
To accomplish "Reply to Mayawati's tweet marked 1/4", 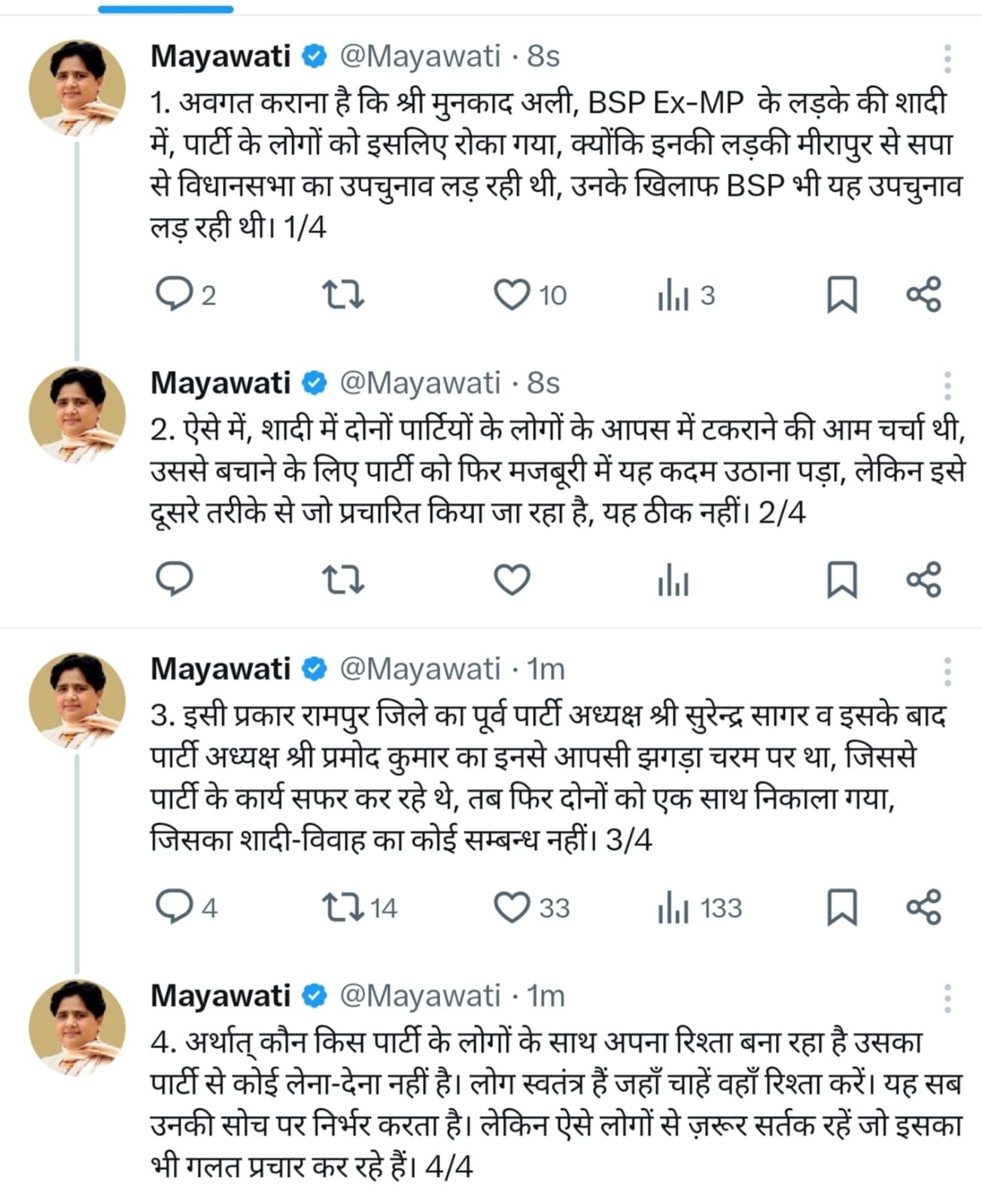I will (x=174, y=294).
